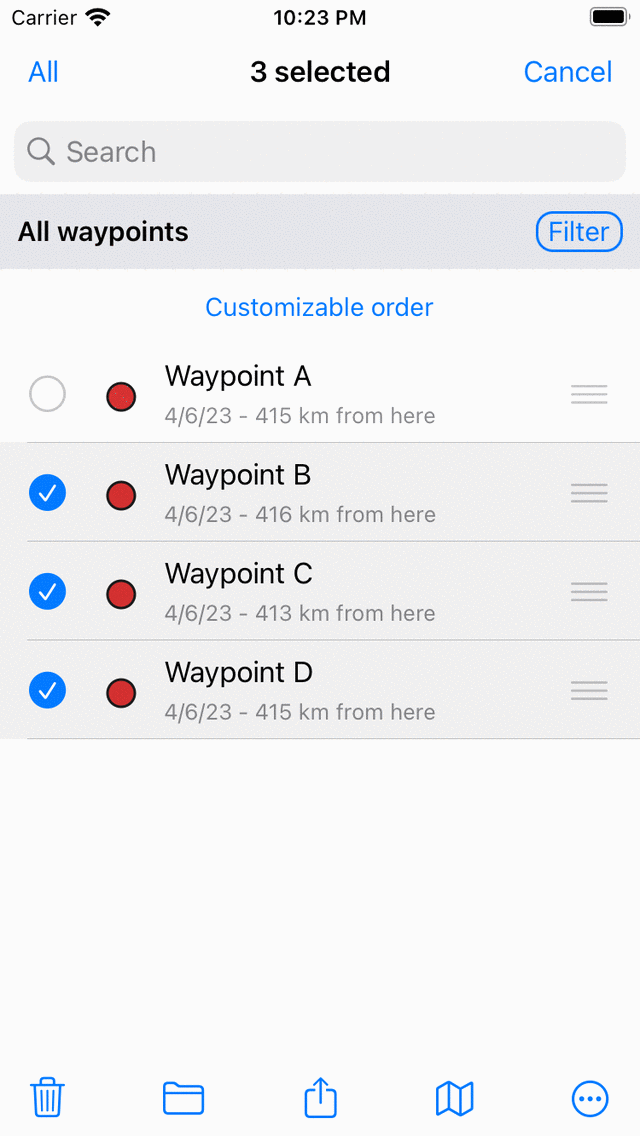Untick the Waypoint D checkbox
This screenshot has height=1136, width=640.
[47, 690]
